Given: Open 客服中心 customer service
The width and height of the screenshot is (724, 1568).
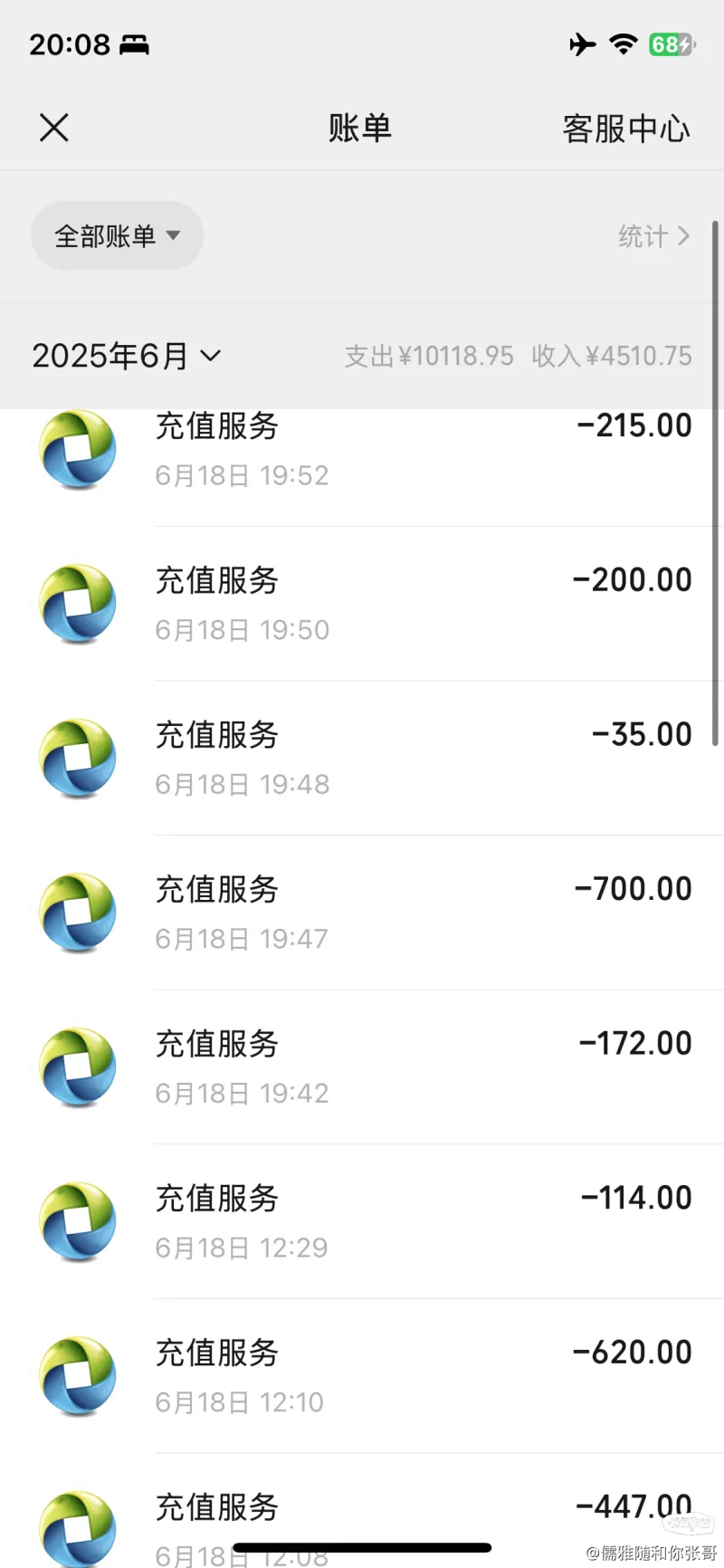Looking at the screenshot, I should point(626,129).
